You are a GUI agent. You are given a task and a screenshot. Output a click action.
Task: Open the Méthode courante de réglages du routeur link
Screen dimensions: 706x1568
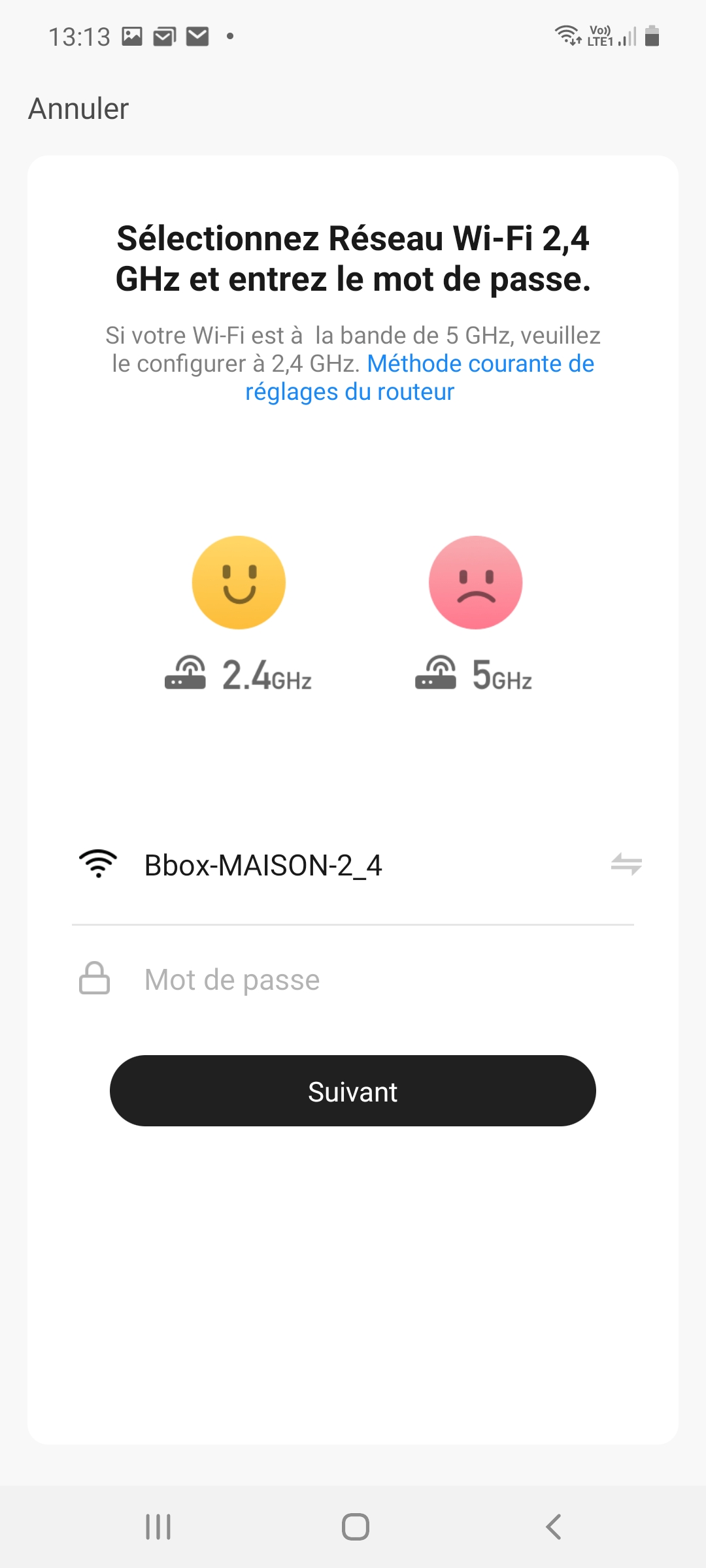pyautogui.click(x=418, y=378)
